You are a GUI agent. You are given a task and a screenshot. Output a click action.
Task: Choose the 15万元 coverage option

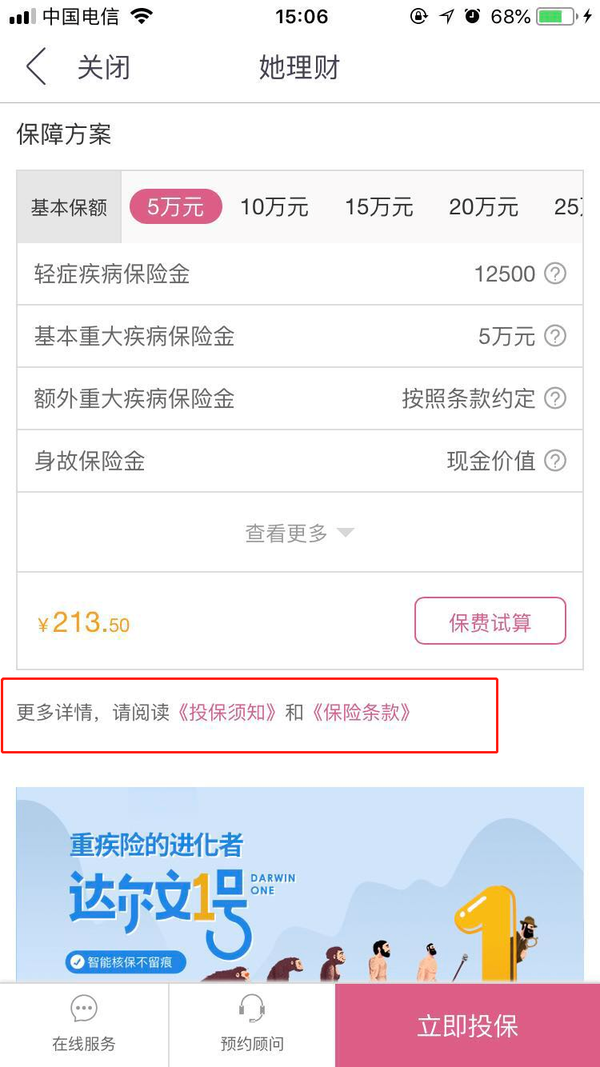(x=379, y=207)
